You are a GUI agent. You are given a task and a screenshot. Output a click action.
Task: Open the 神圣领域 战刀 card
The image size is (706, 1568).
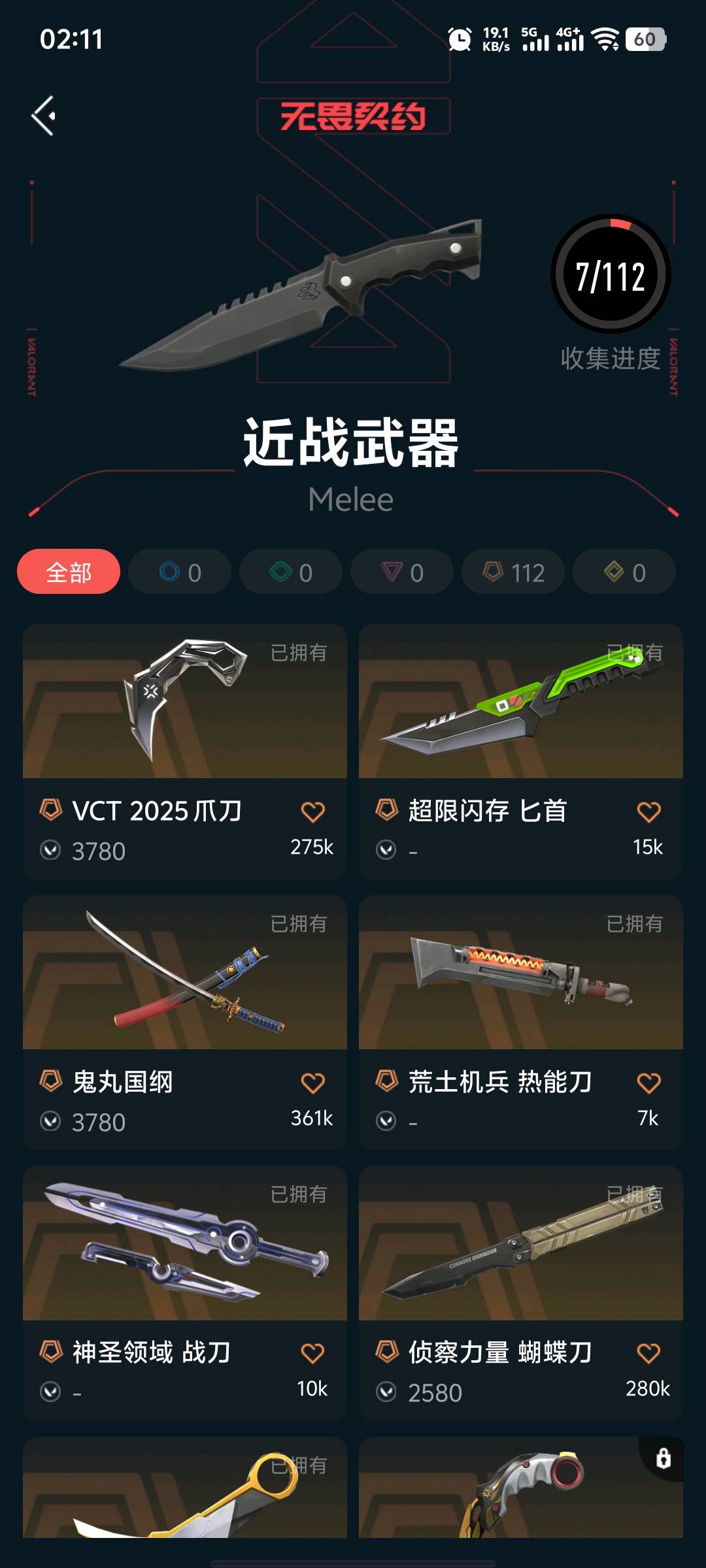(x=185, y=1245)
